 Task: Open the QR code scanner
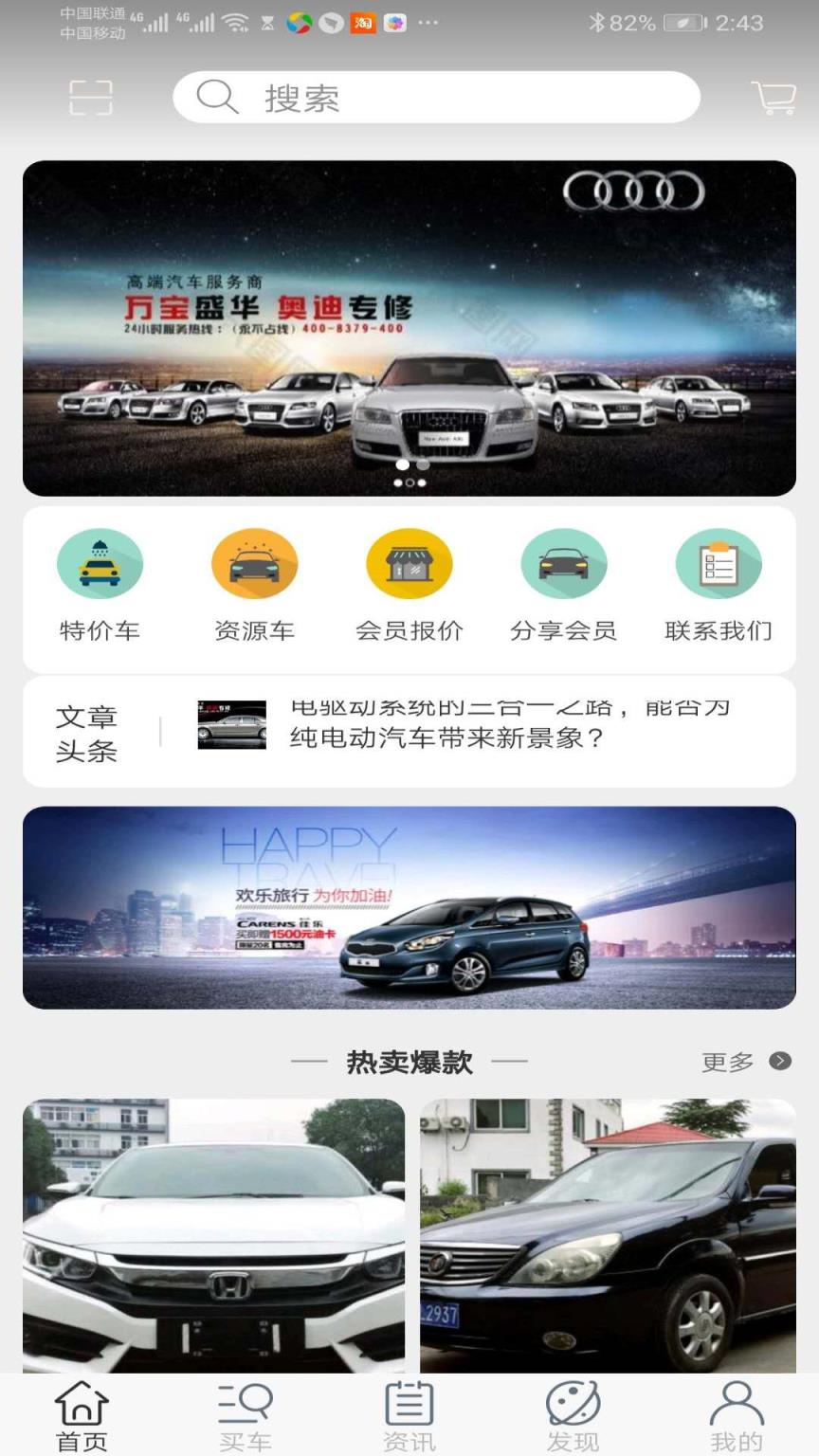pyautogui.click(x=91, y=99)
